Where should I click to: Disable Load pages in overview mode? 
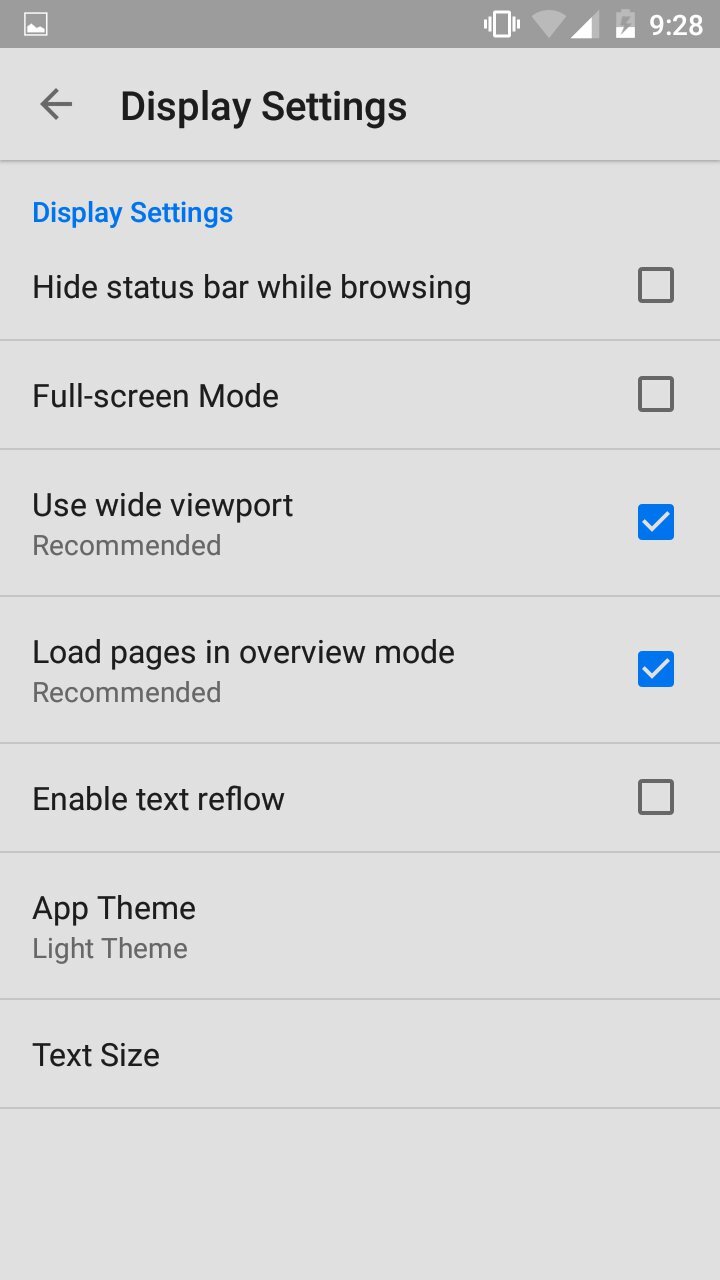[655, 669]
